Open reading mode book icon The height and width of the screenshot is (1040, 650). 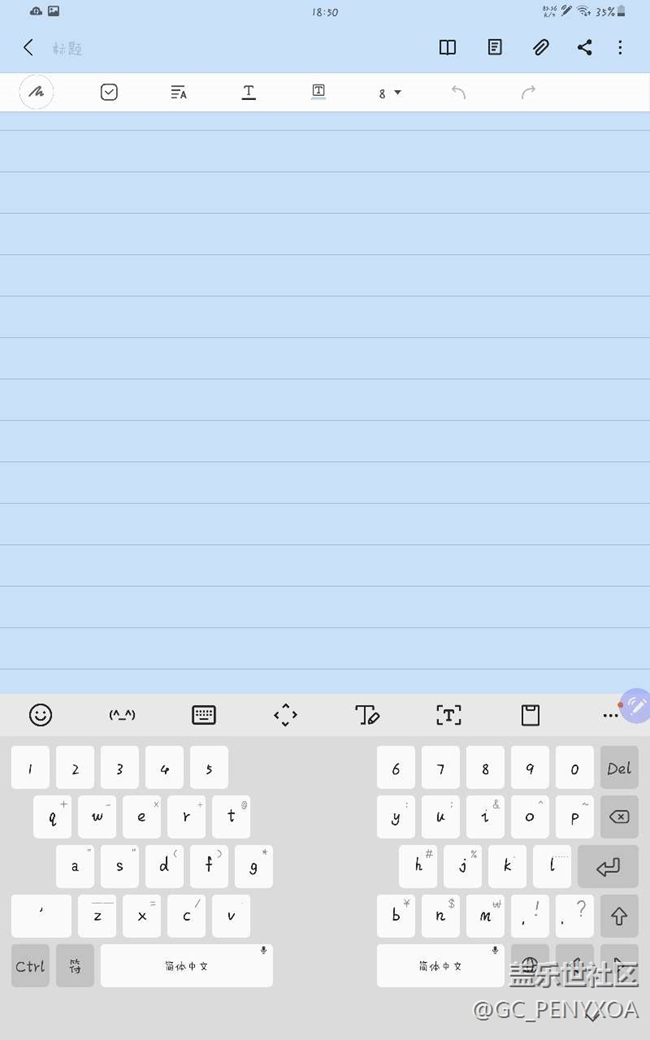coord(448,47)
